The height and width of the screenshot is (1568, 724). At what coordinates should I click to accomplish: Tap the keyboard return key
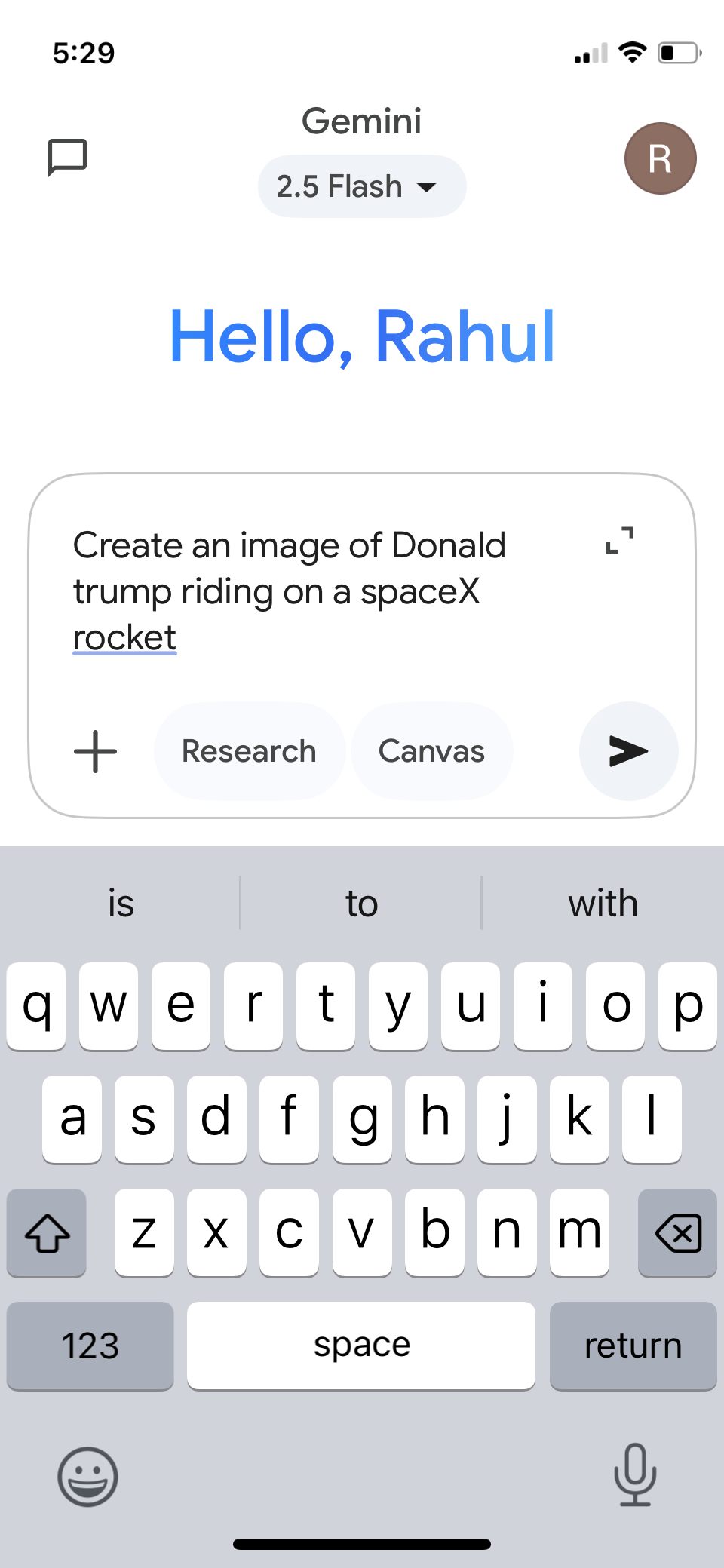click(x=633, y=1346)
